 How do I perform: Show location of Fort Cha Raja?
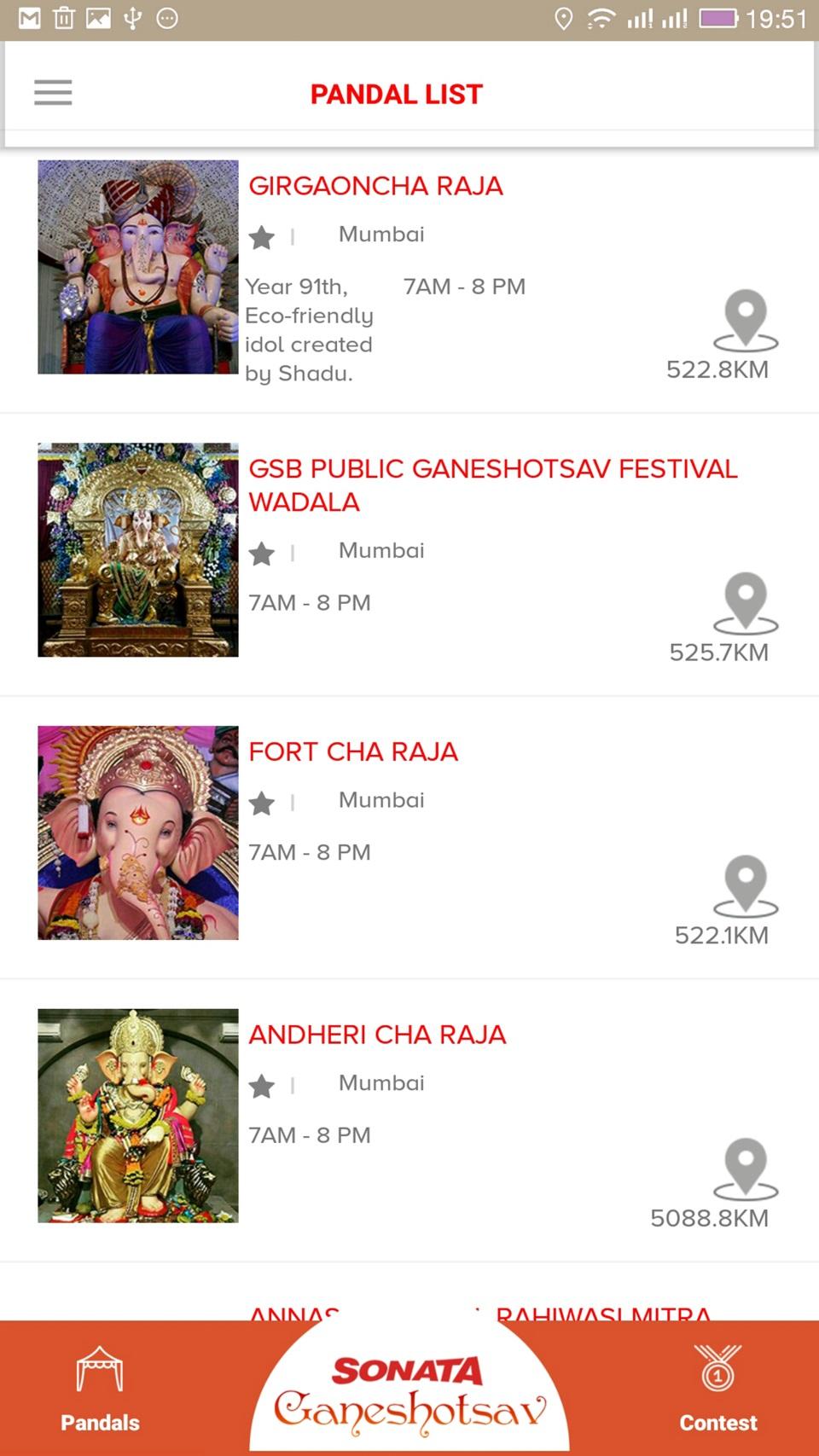coord(745,885)
